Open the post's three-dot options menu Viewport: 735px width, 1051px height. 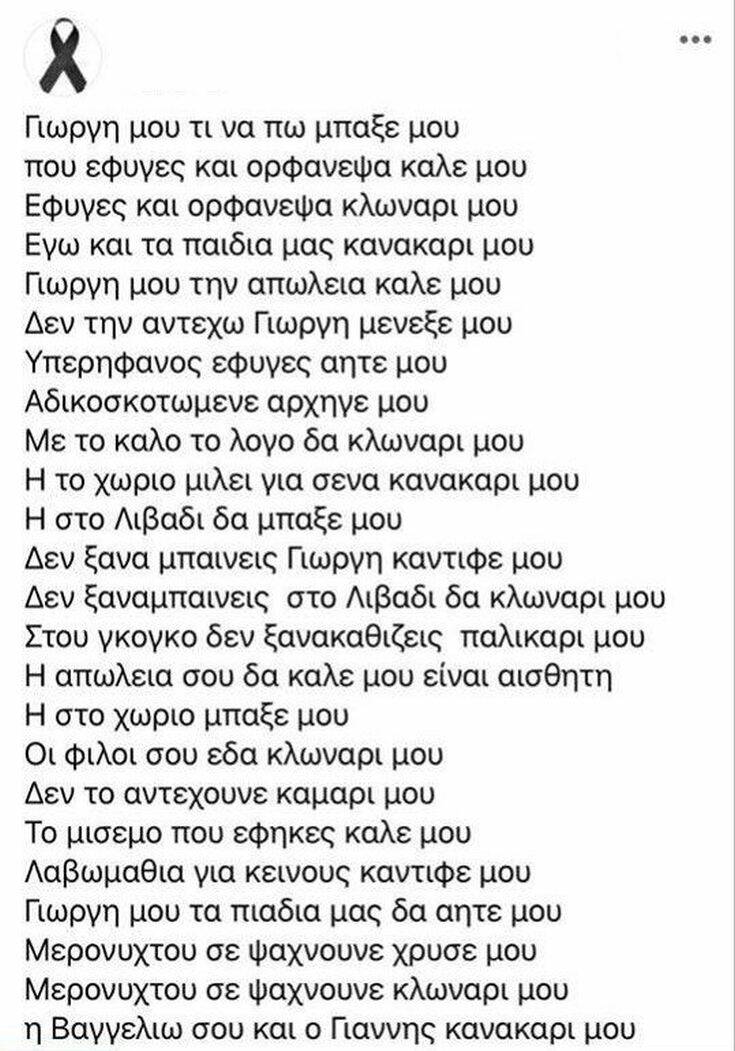pyautogui.click(x=693, y=39)
